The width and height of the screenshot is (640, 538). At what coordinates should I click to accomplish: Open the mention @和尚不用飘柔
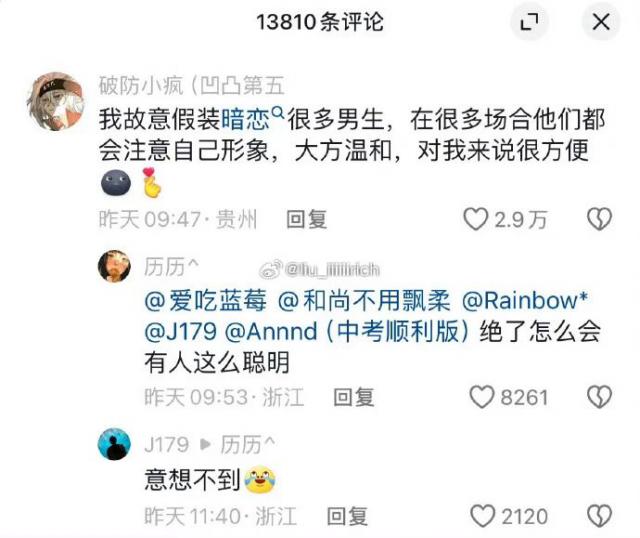pyautogui.click(x=364, y=300)
